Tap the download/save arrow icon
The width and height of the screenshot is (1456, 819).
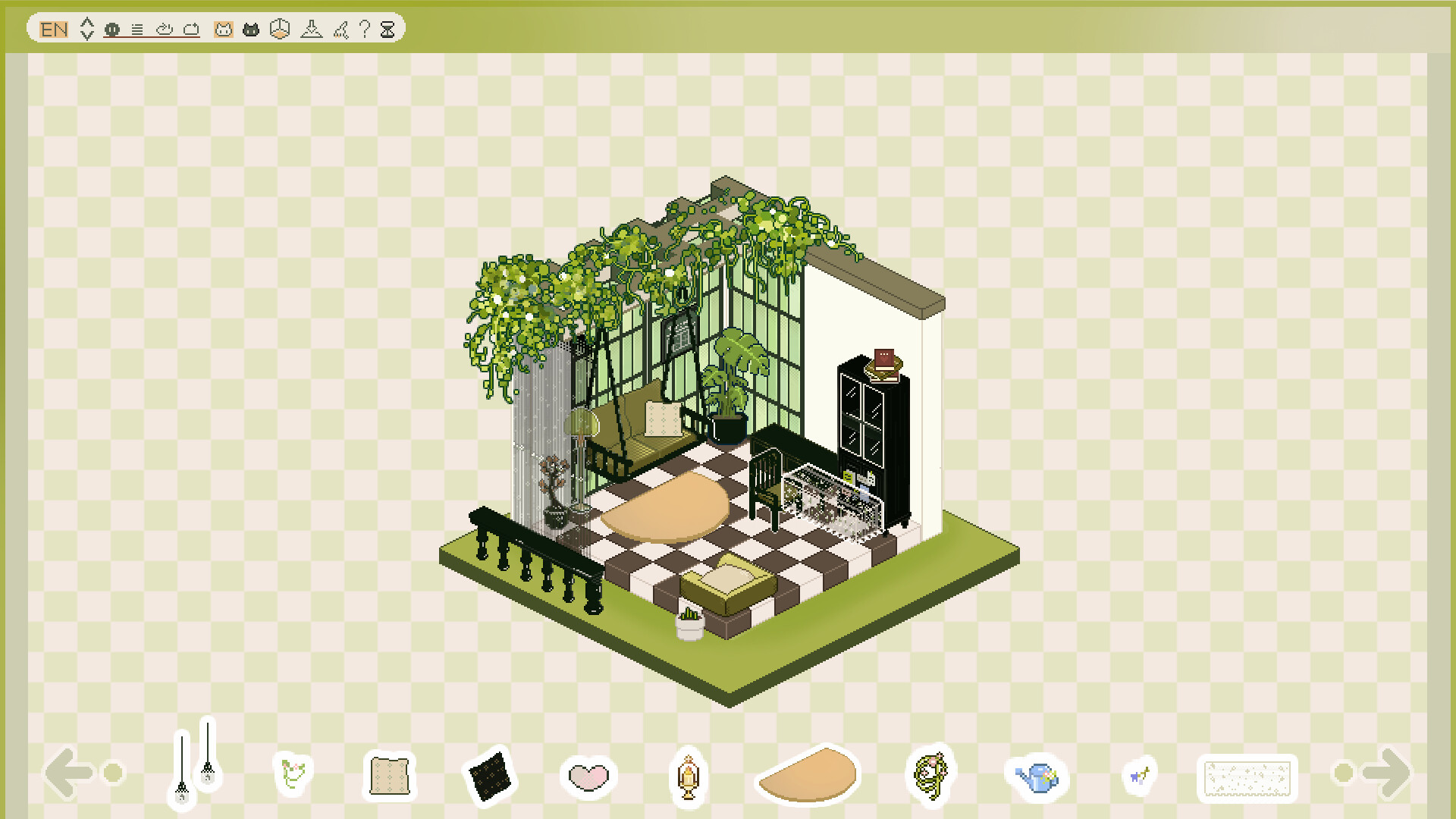pyautogui.click(x=311, y=30)
